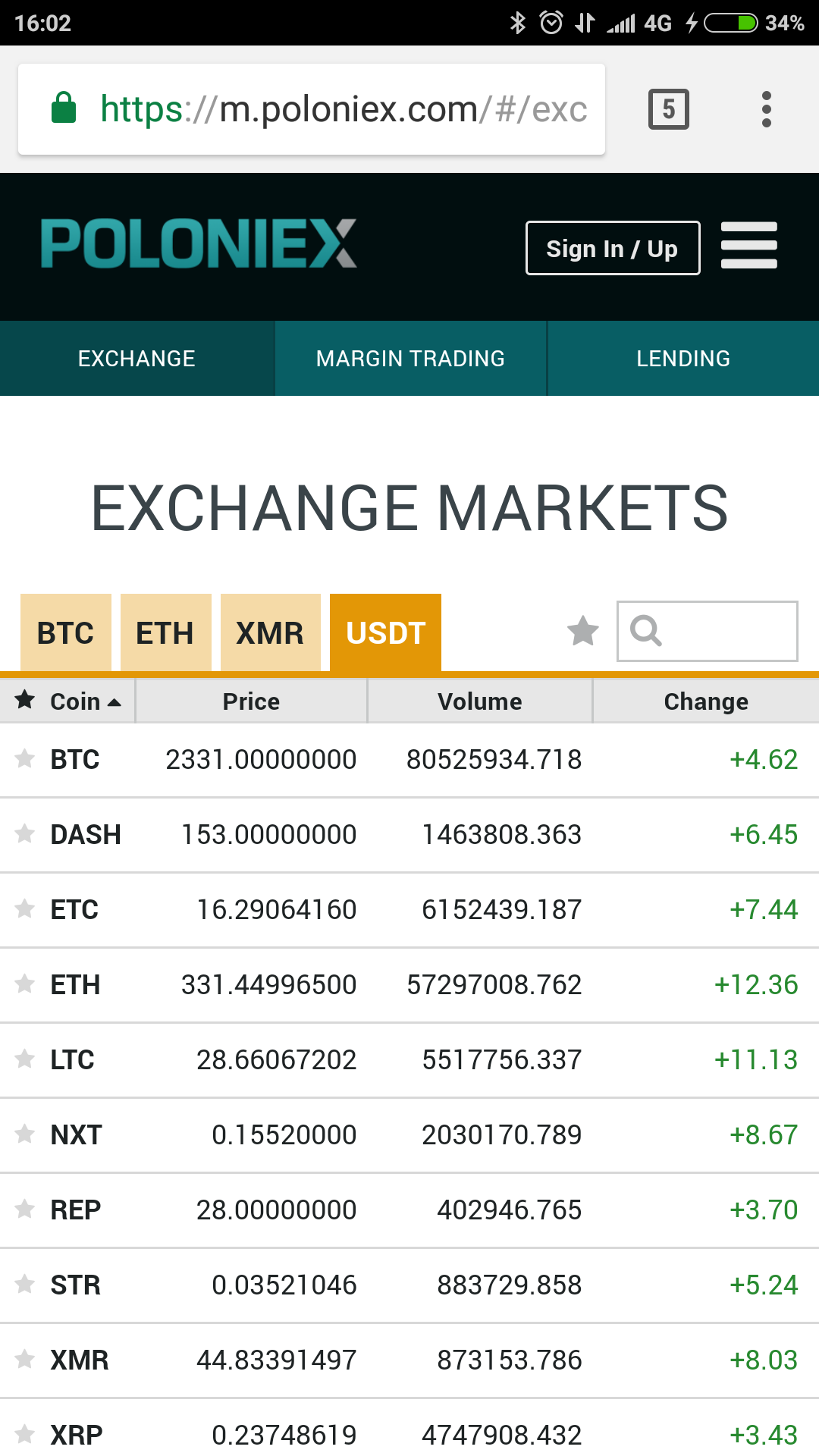
Task: Favorite the XMR coin star
Action: coord(25,1359)
